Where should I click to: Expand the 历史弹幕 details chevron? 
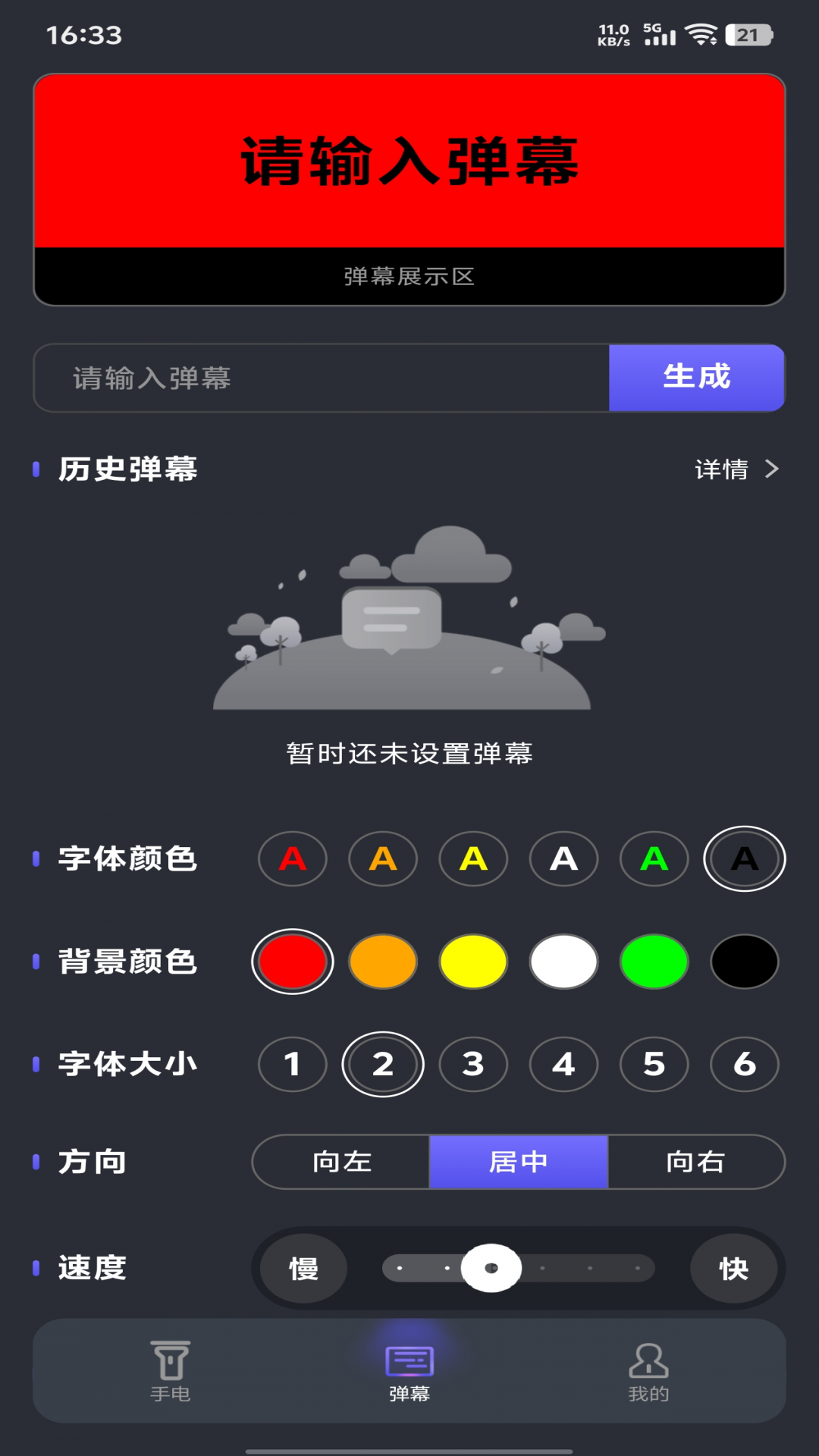[x=772, y=469]
